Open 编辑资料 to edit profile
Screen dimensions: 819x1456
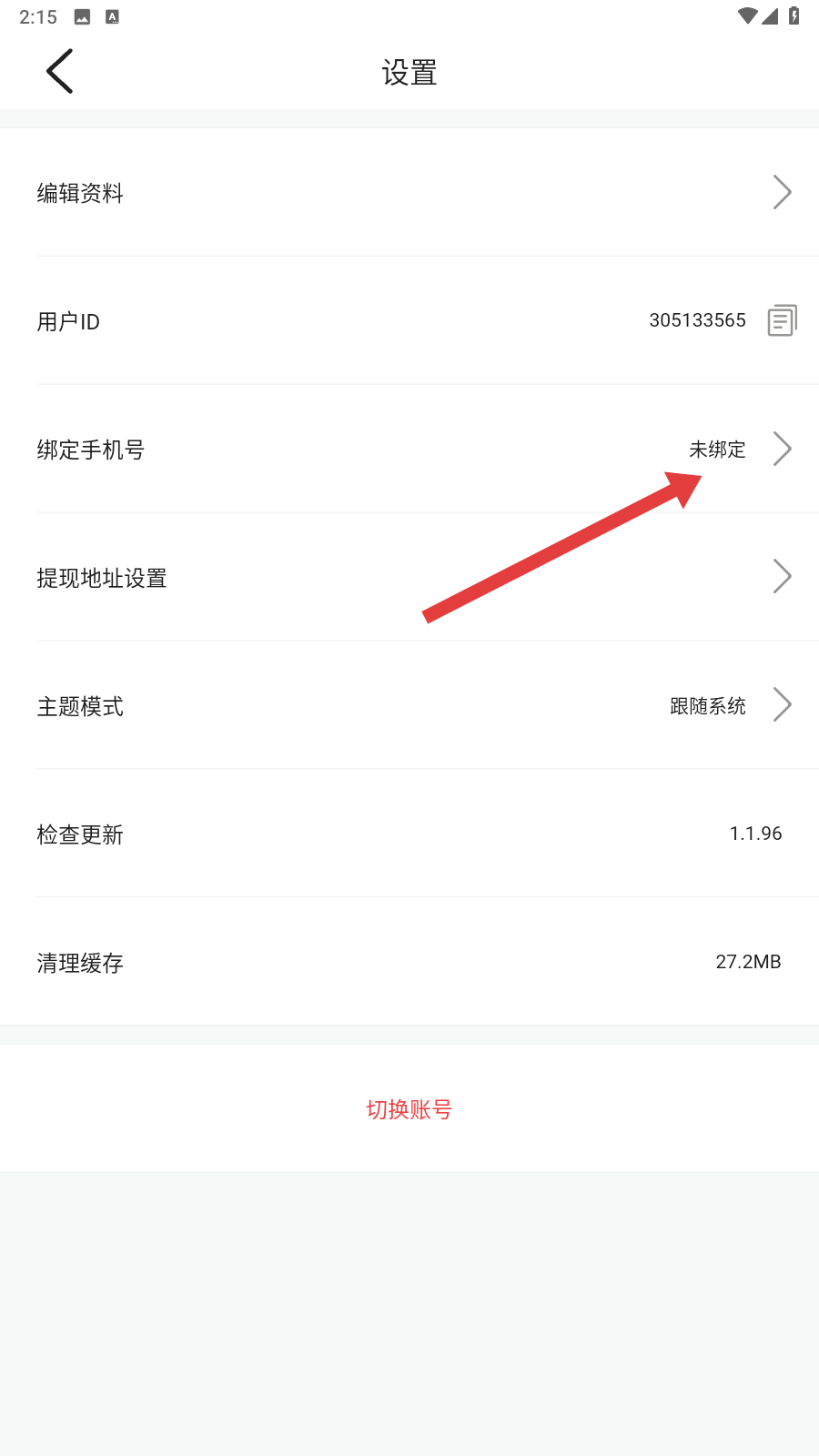coord(80,193)
